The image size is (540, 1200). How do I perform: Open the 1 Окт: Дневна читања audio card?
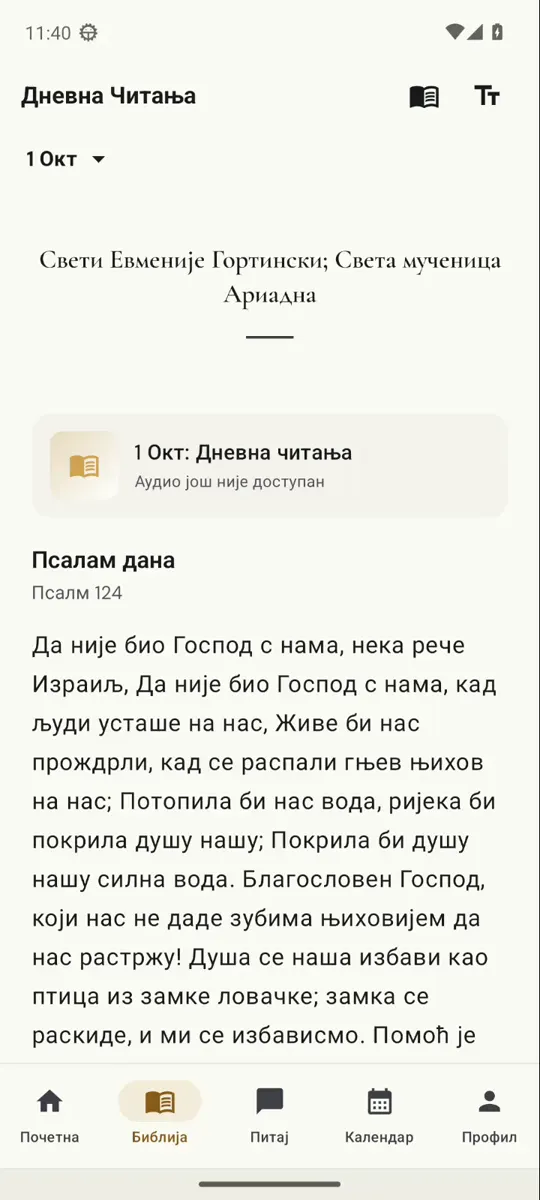pos(270,466)
